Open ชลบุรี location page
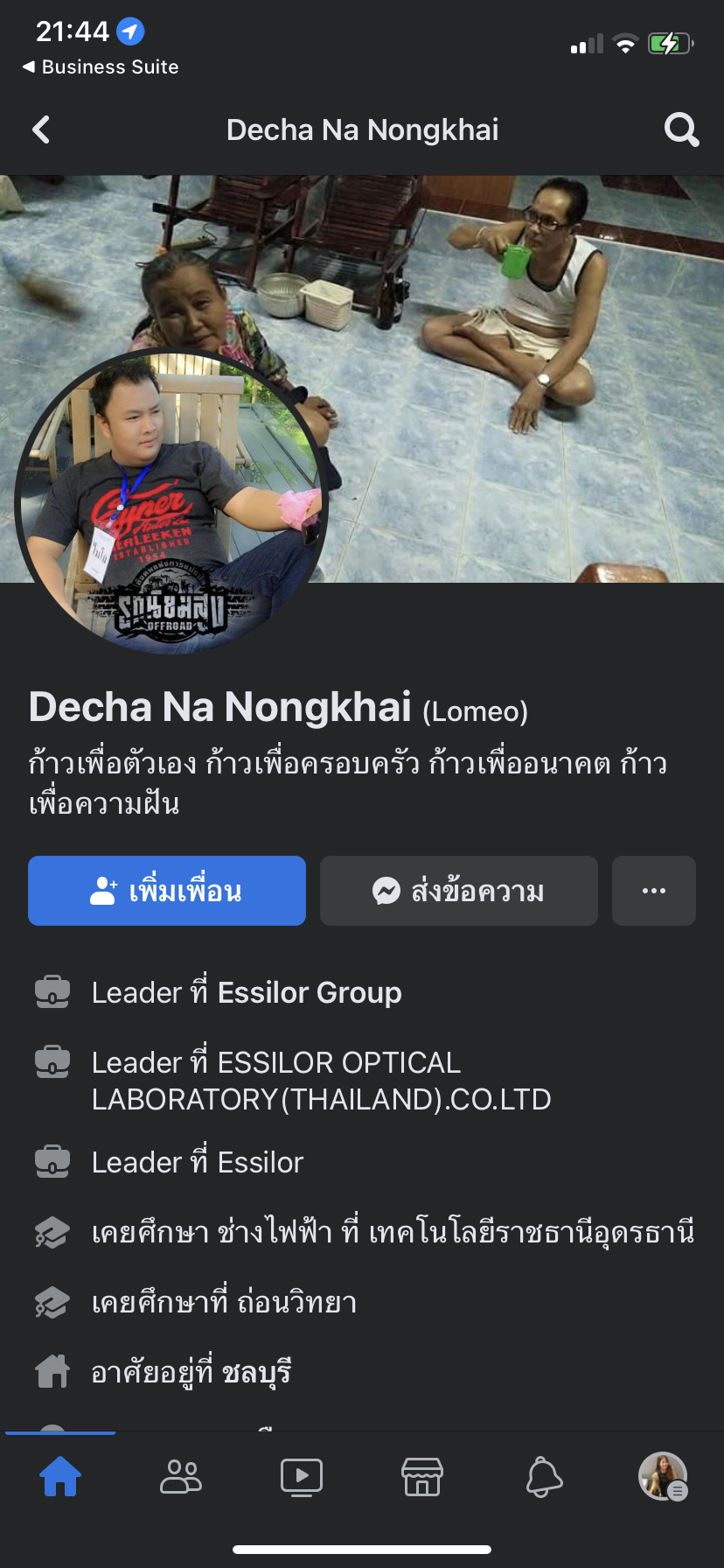The width and height of the screenshot is (724, 1568). pos(256,1373)
